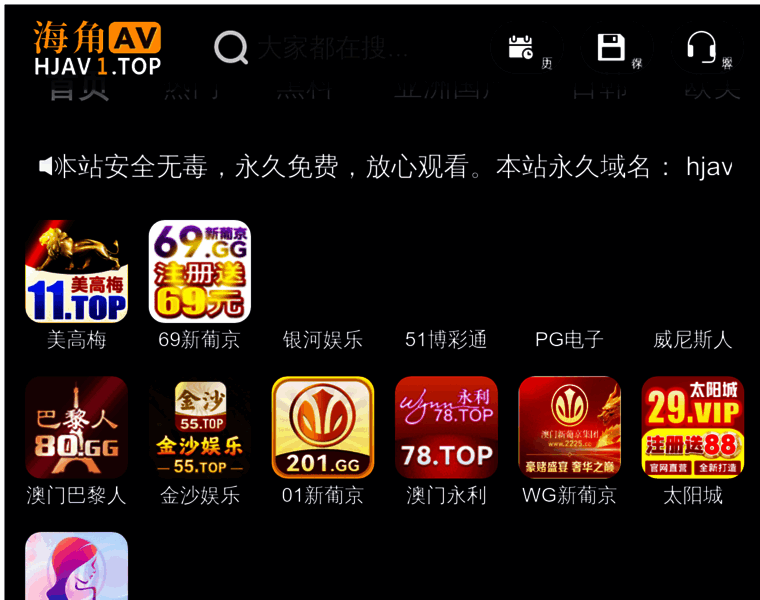Open the WG新葡京 tile

tap(569, 428)
